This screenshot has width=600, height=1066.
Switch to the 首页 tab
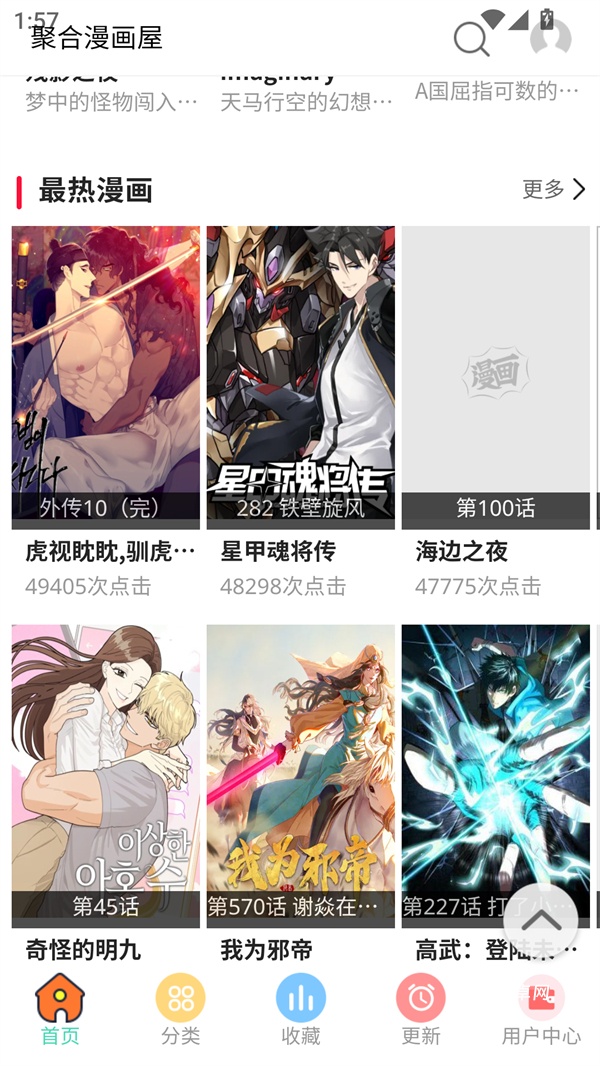pos(60,1009)
